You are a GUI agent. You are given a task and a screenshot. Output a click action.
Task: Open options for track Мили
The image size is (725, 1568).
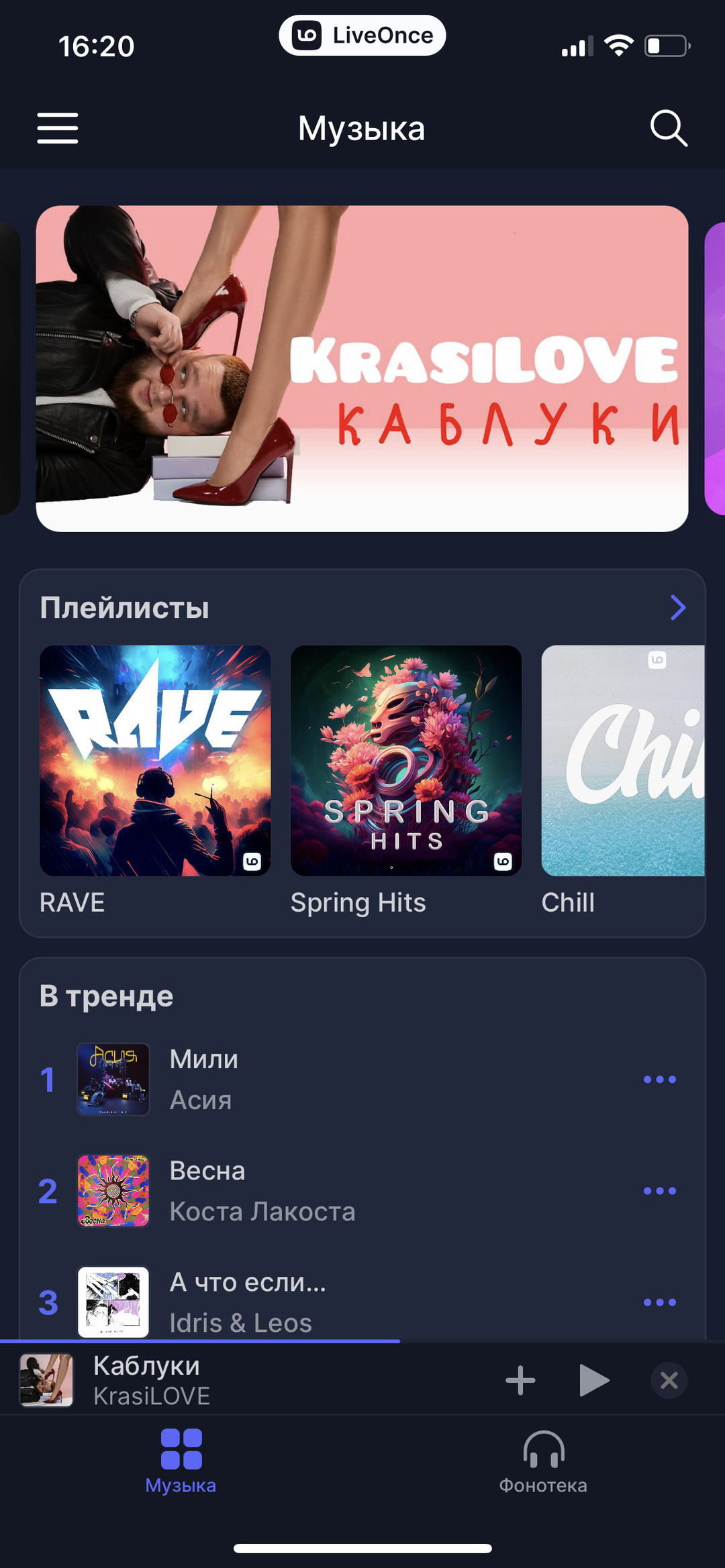[660, 1080]
